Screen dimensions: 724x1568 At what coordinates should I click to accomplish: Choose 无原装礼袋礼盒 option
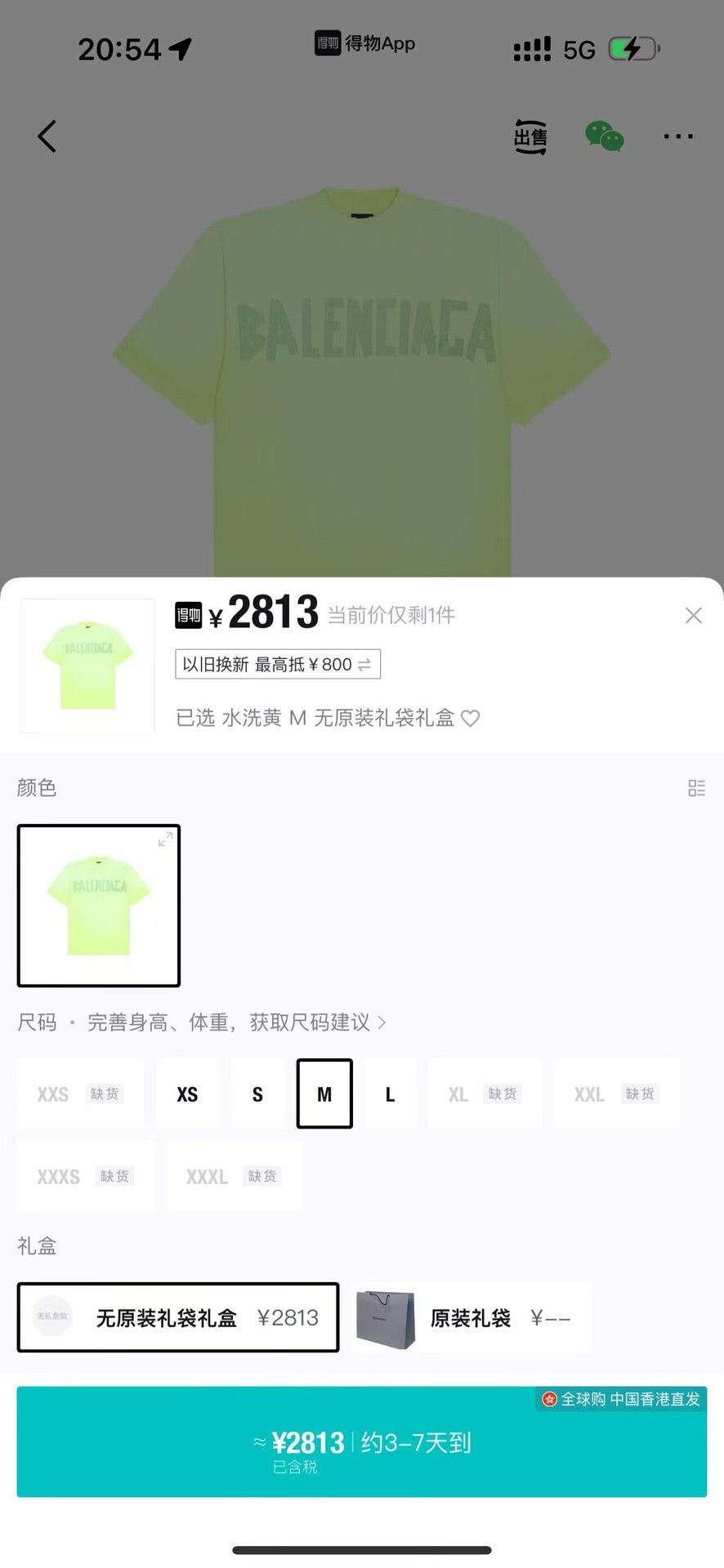(178, 1317)
